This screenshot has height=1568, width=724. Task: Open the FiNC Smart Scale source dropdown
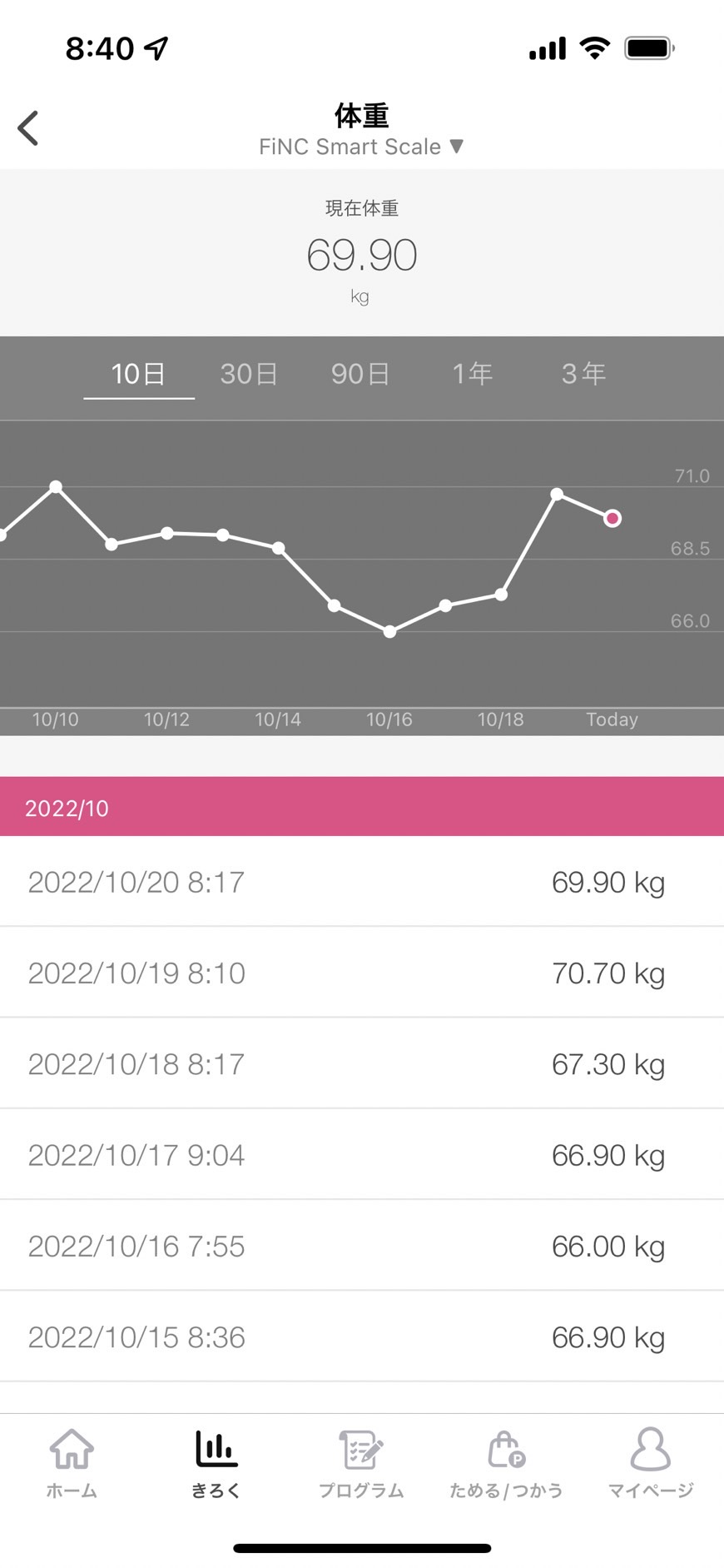tap(361, 147)
